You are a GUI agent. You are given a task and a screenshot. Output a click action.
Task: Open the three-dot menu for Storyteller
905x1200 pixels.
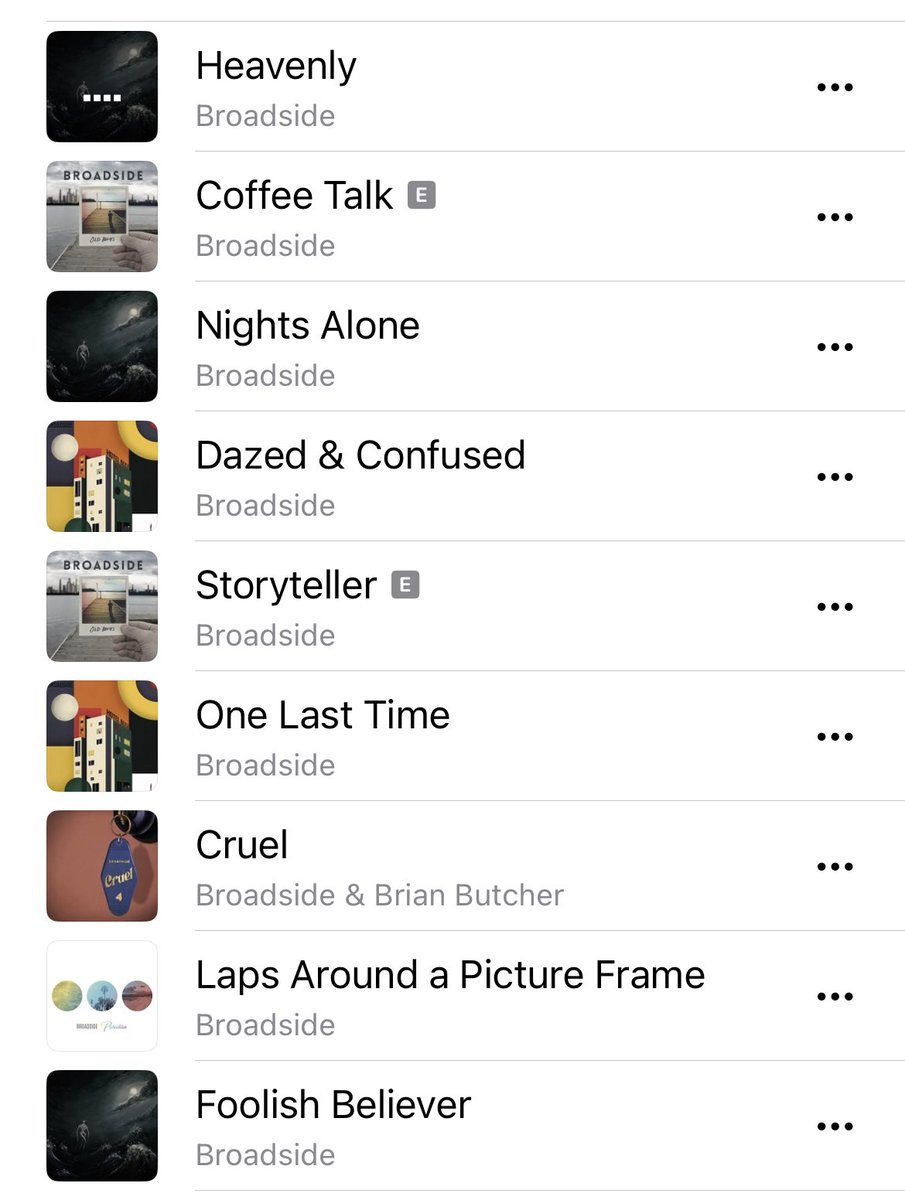(835, 607)
